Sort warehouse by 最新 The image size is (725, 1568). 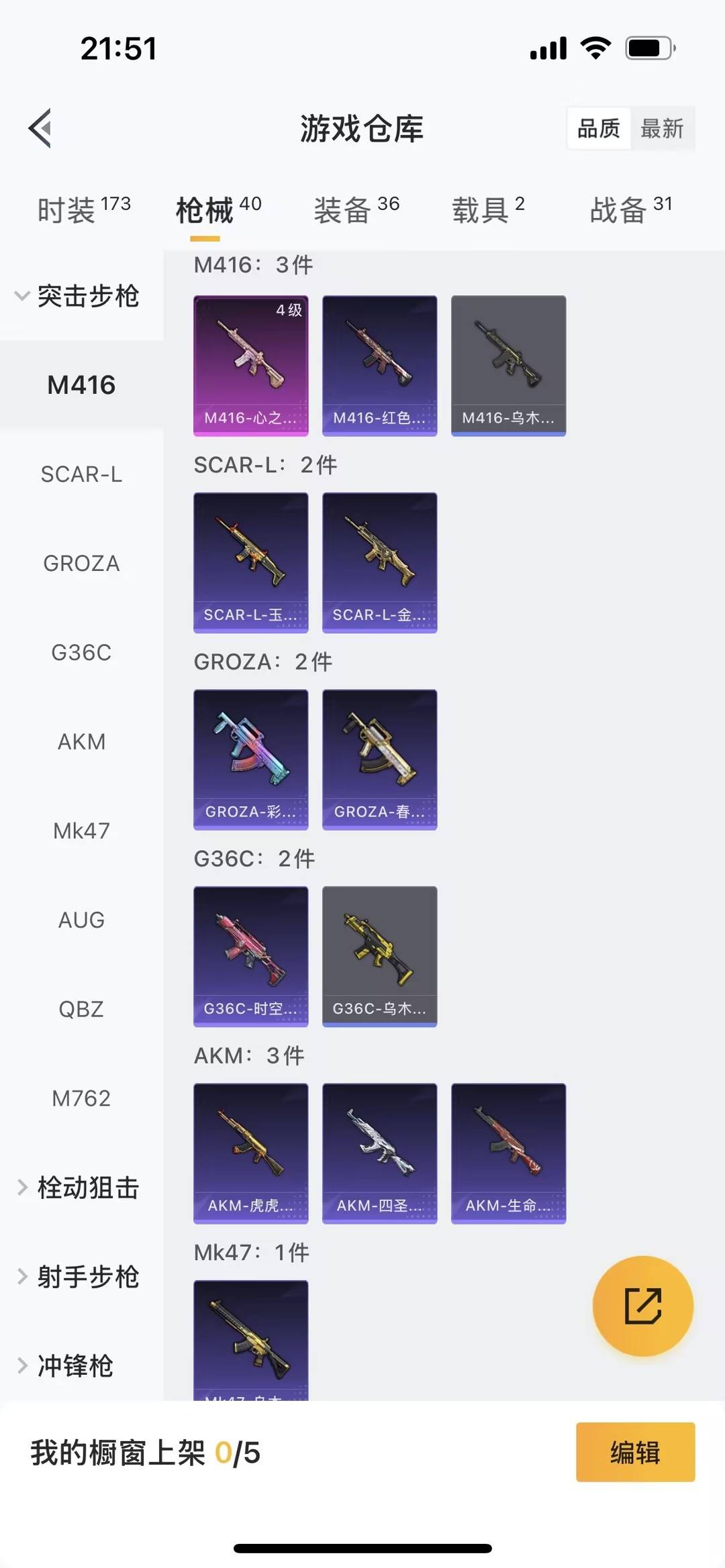coord(661,128)
